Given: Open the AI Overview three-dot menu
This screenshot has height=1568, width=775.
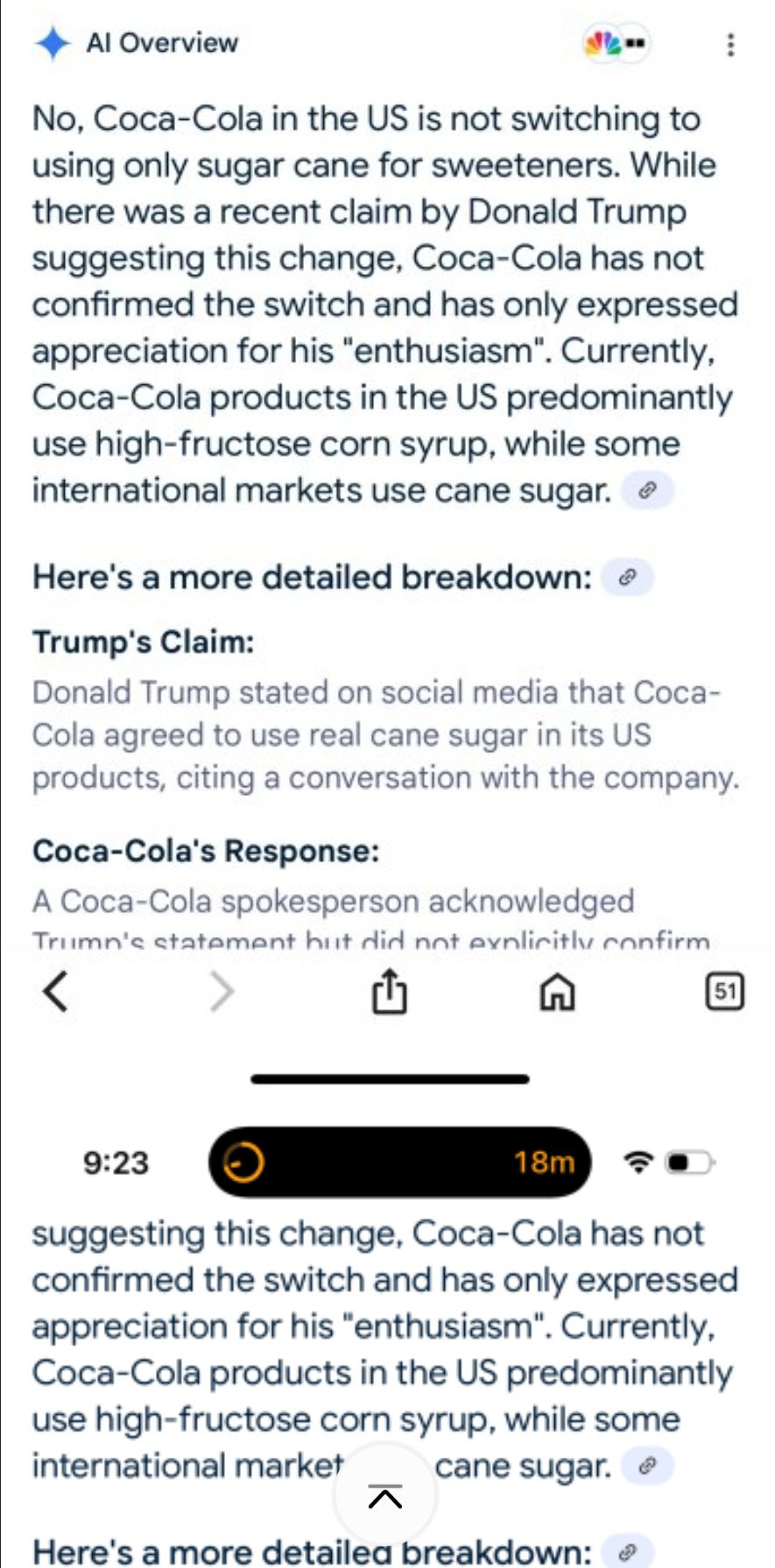Looking at the screenshot, I should tap(730, 44).
